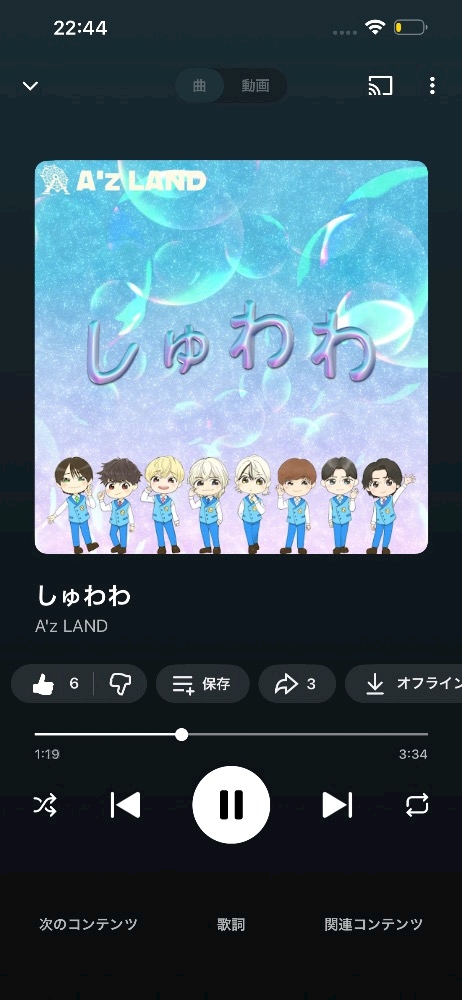Dislike this song with thumbs down
This screenshot has width=462, height=1000.
tap(121, 684)
